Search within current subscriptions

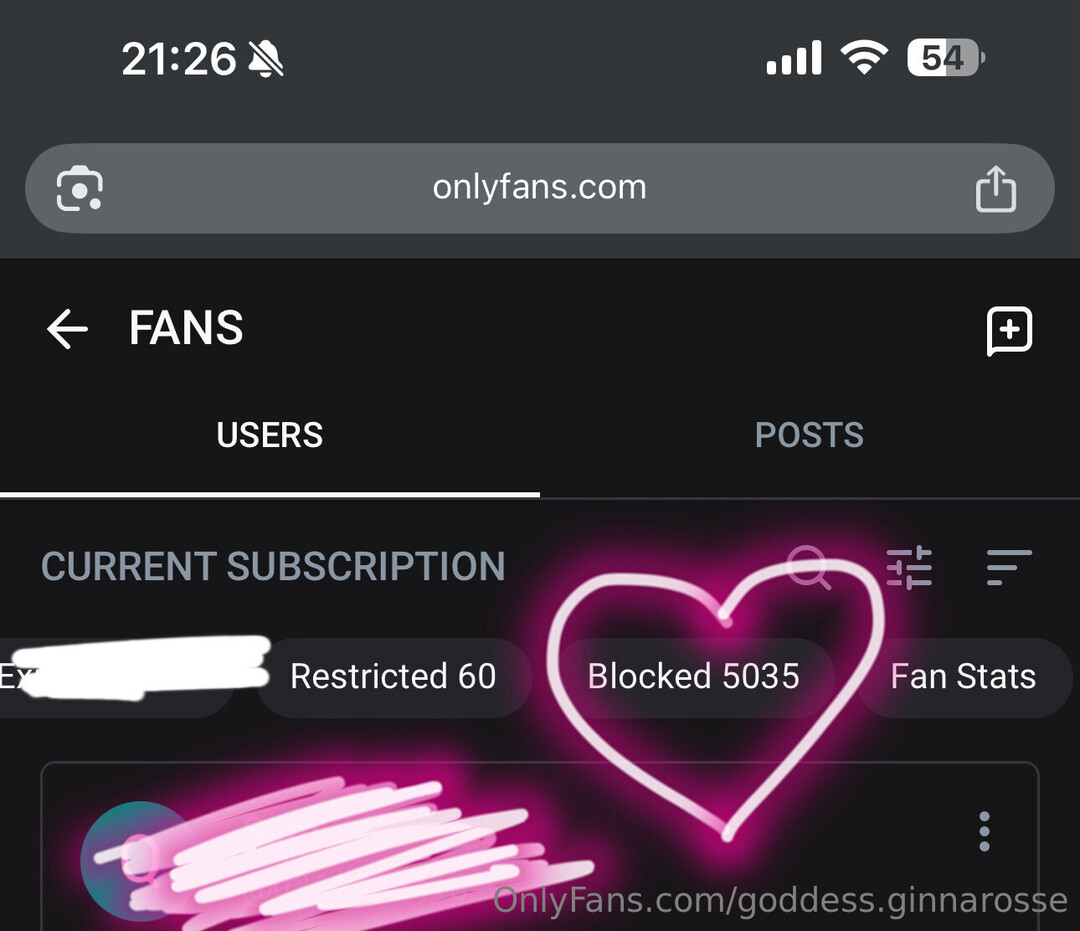807,567
